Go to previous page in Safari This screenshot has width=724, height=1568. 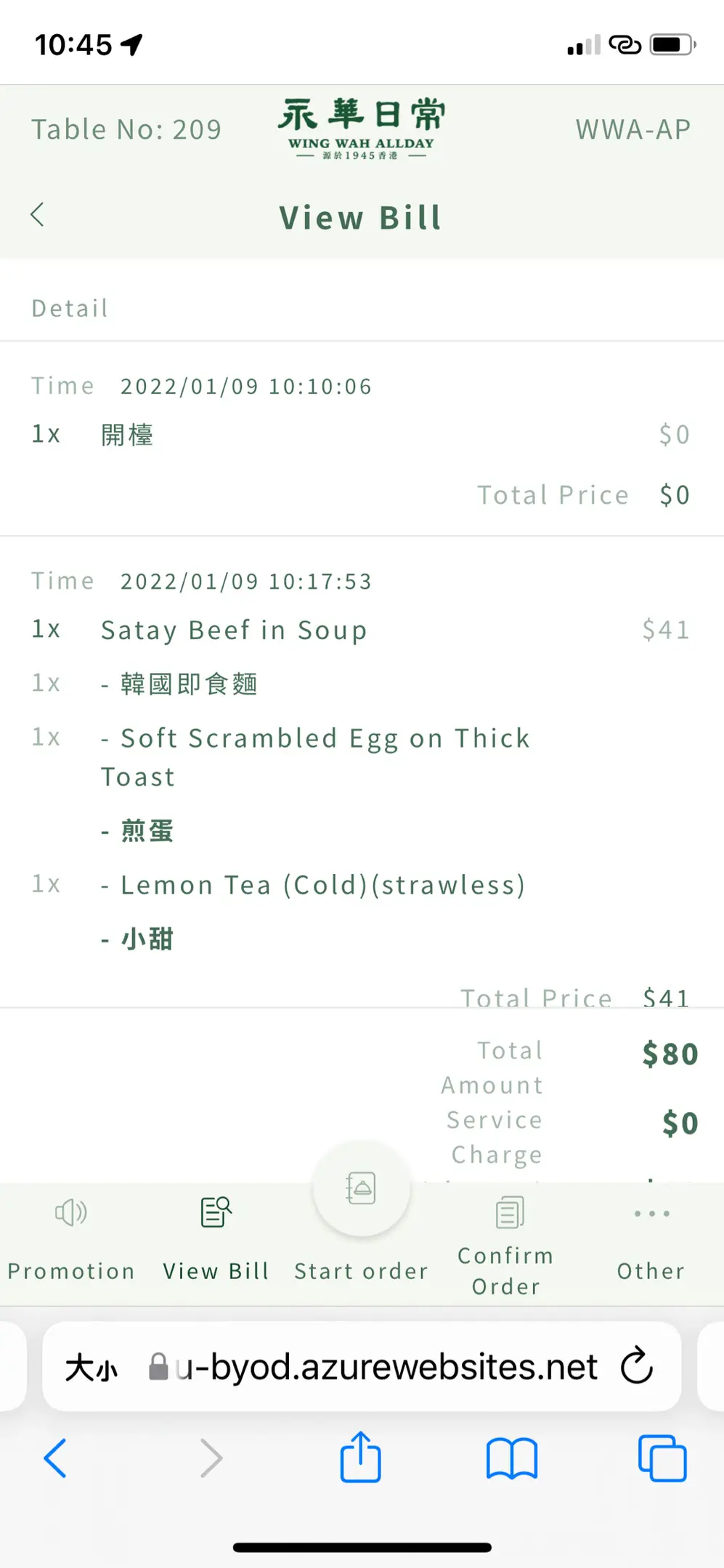click(56, 1458)
